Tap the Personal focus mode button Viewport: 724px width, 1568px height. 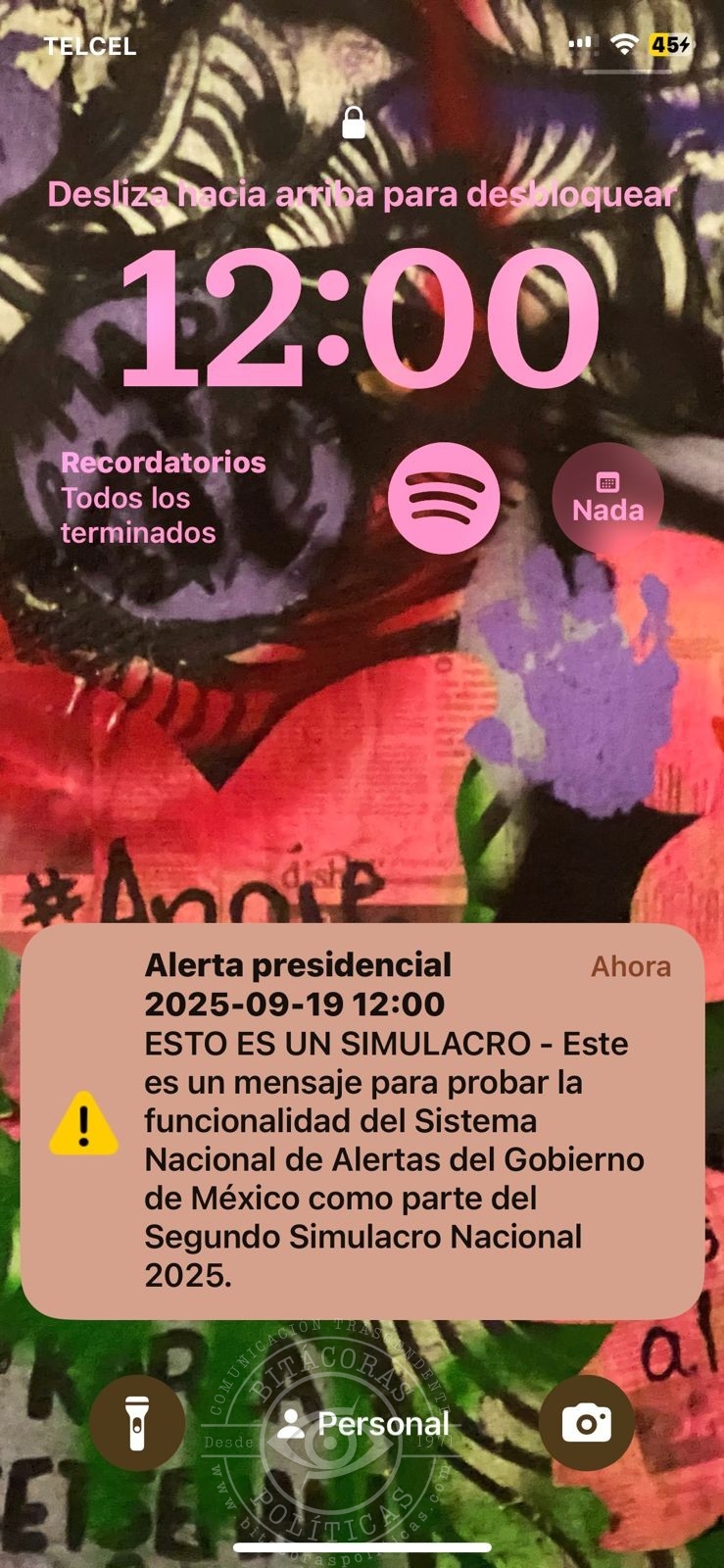tap(362, 1424)
